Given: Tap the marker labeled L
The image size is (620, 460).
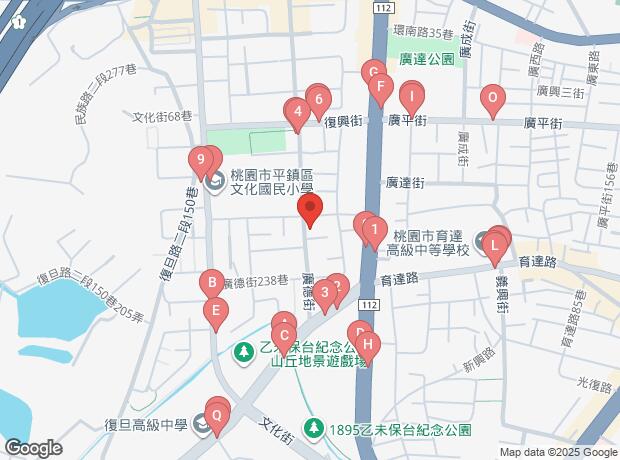Looking at the screenshot, I should coord(494,243).
